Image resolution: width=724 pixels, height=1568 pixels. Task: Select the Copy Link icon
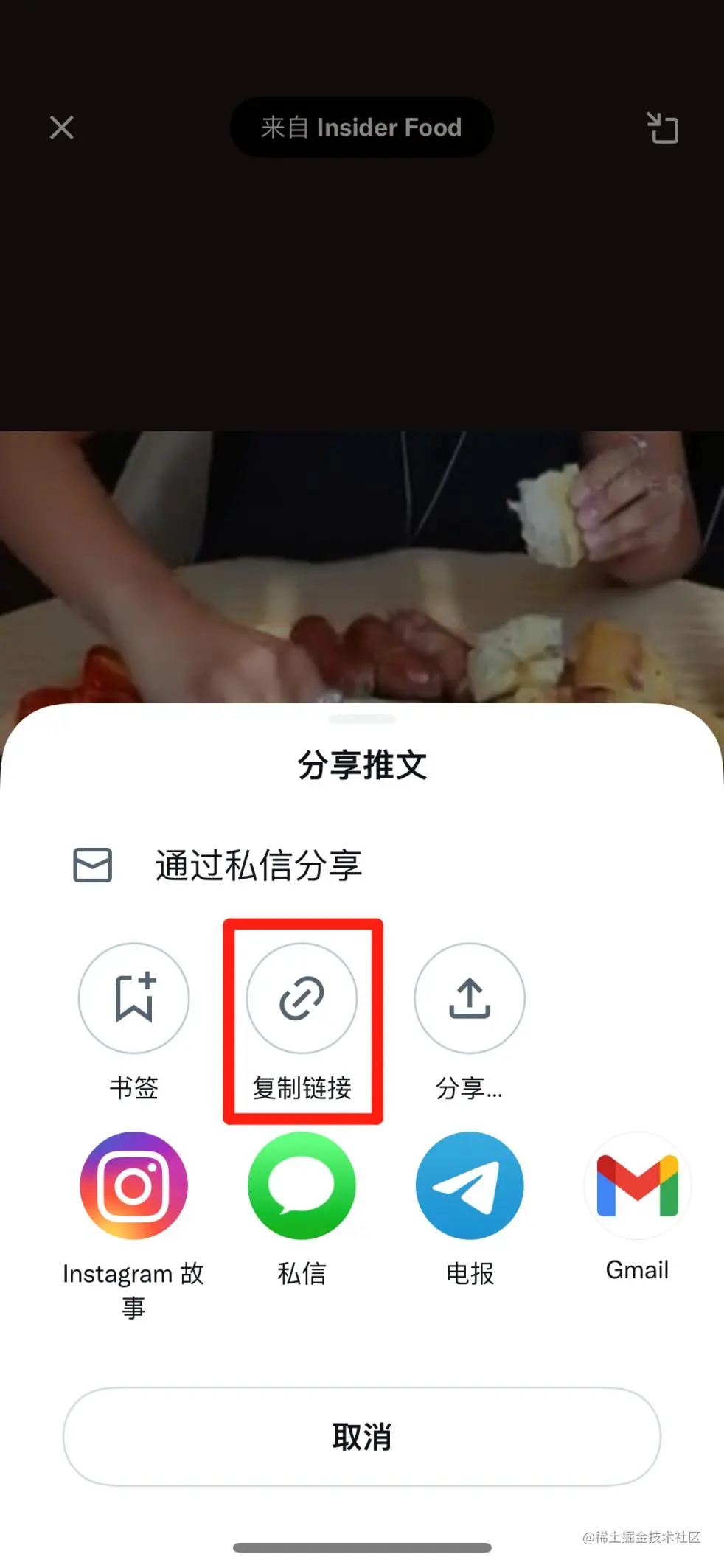(x=302, y=999)
